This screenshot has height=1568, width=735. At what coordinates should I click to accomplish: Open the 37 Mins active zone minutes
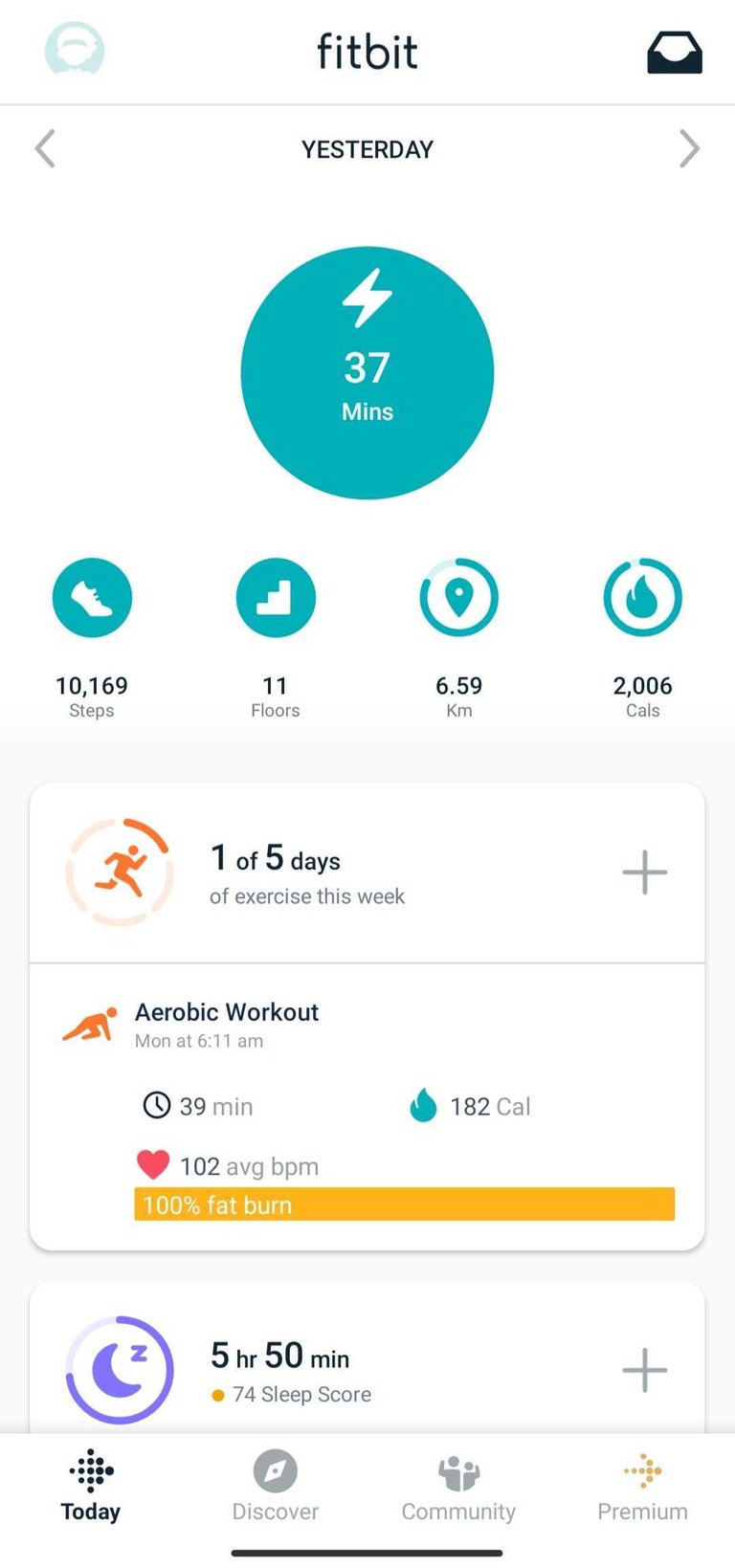click(367, 373)
